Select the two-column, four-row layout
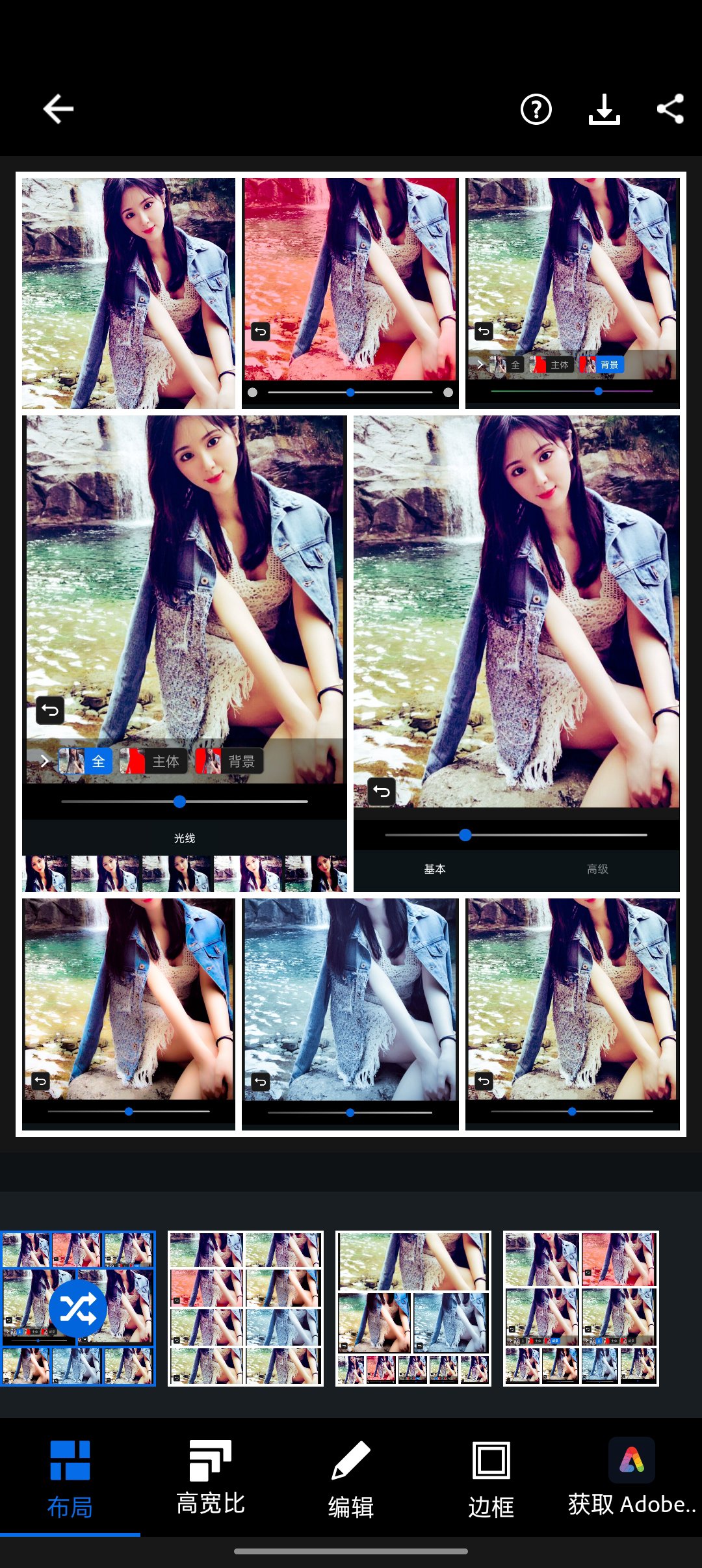The image size is (702, 1568). 246,1309
